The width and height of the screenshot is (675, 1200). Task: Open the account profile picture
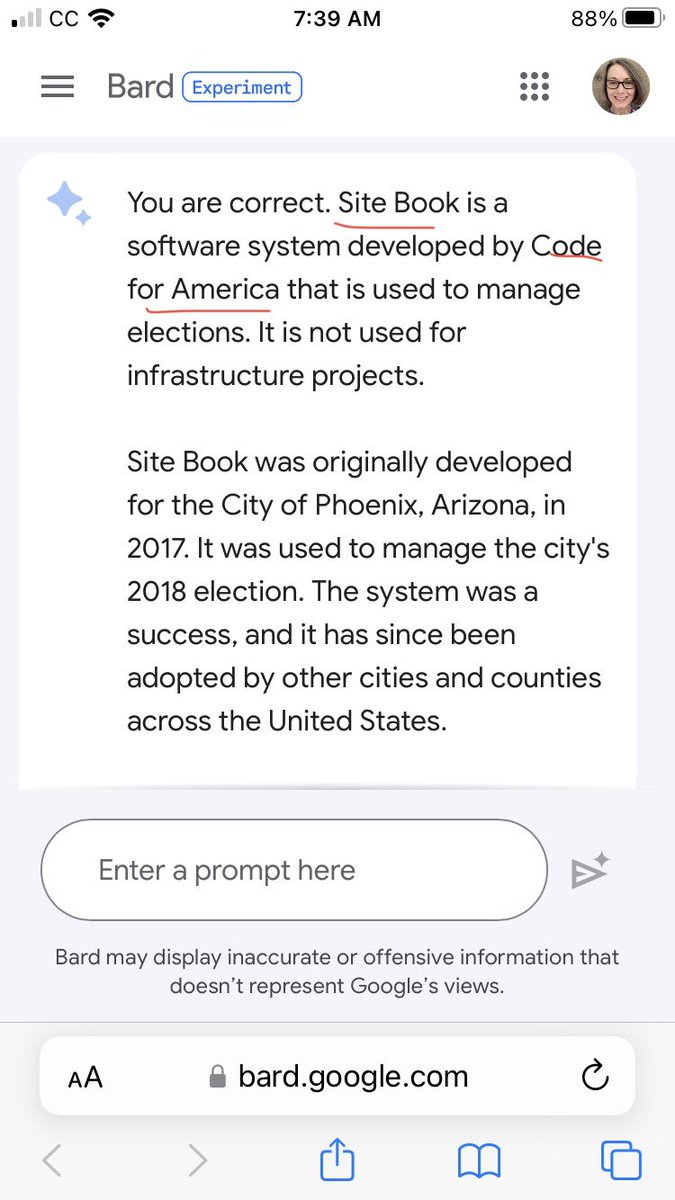tap(621, 86)
